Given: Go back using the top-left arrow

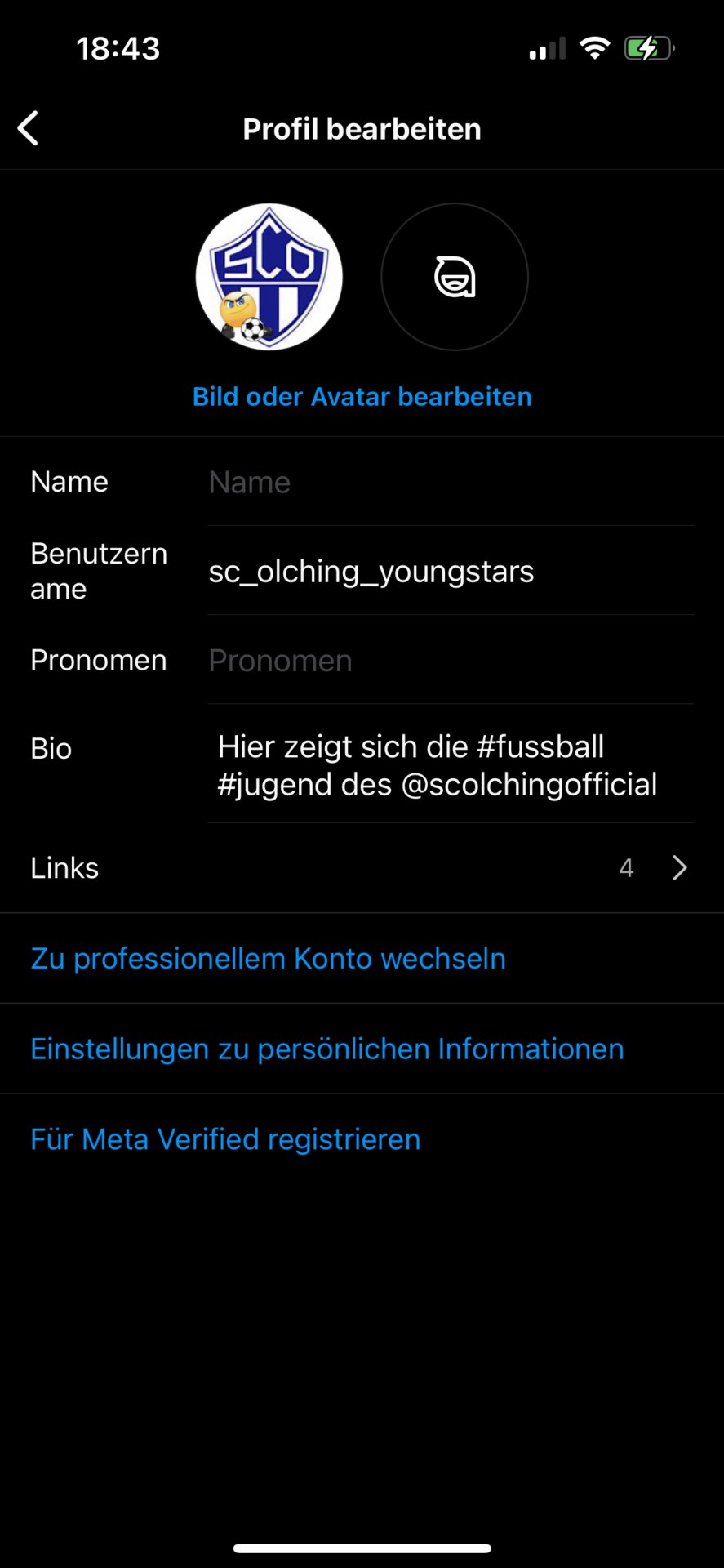Looking at the screenshot, I should point(28,129).
